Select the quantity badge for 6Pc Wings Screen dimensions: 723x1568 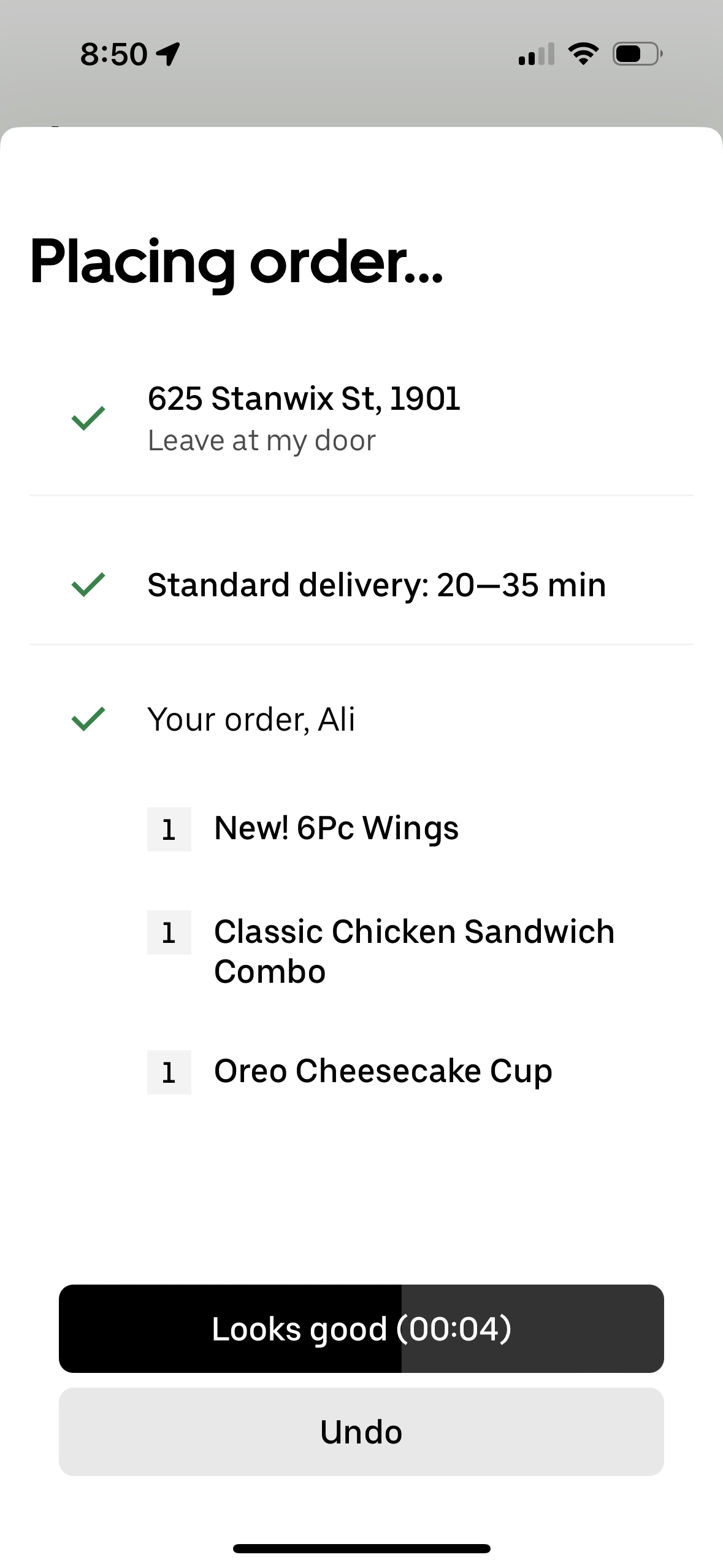pos(169,829)
